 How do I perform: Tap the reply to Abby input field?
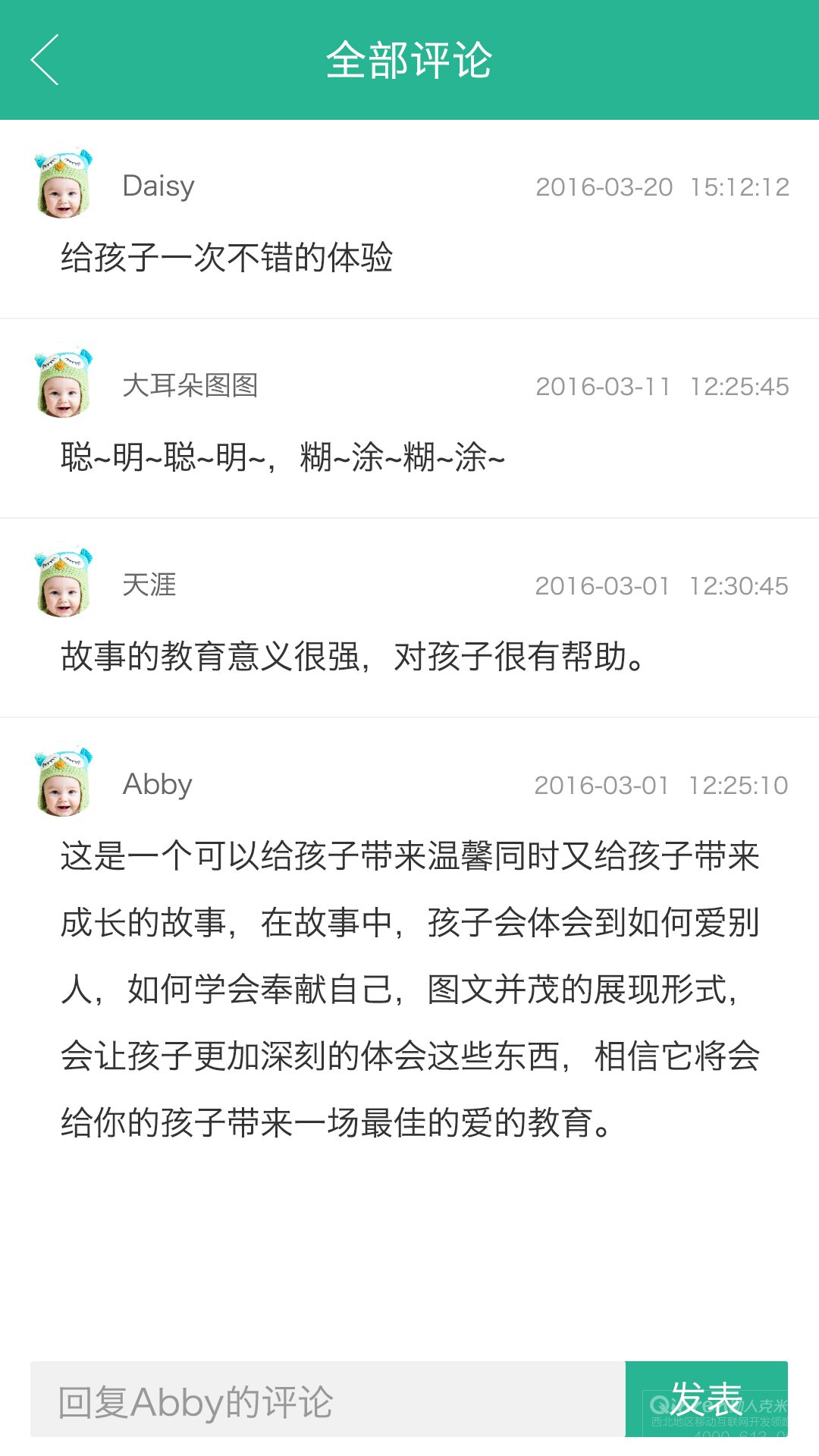click(328, 1398)
